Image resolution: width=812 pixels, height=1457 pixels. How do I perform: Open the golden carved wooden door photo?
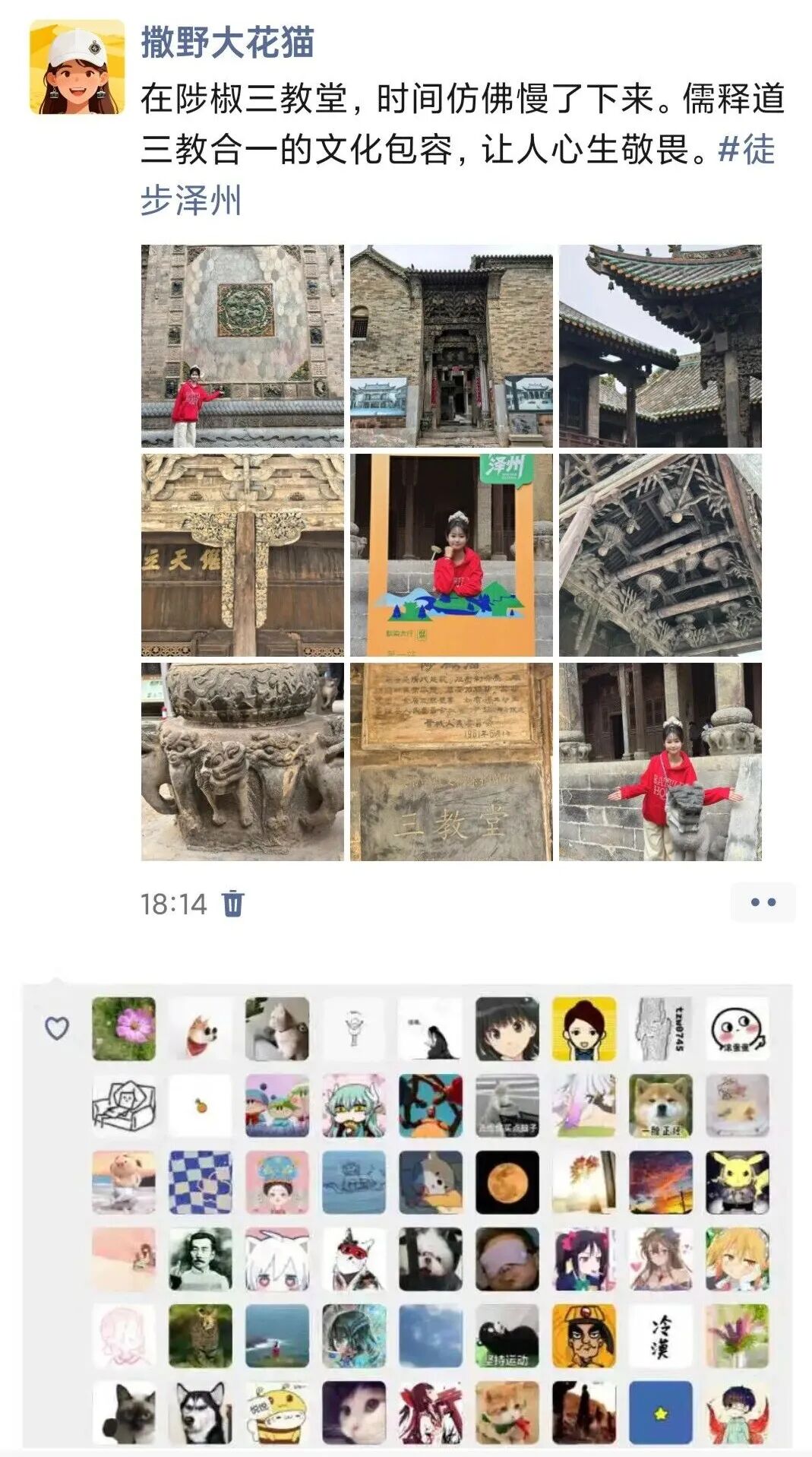[x=242, y=555]
